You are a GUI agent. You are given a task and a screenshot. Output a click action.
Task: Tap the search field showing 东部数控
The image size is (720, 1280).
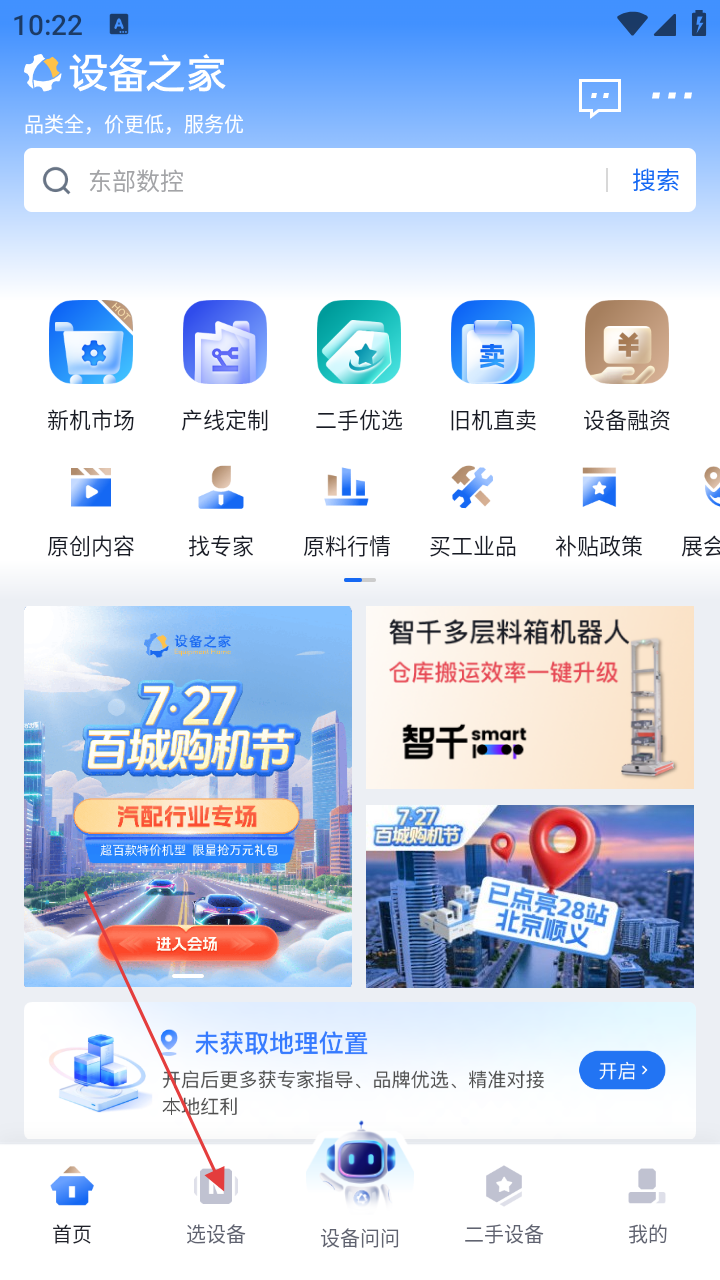[320, 181]
